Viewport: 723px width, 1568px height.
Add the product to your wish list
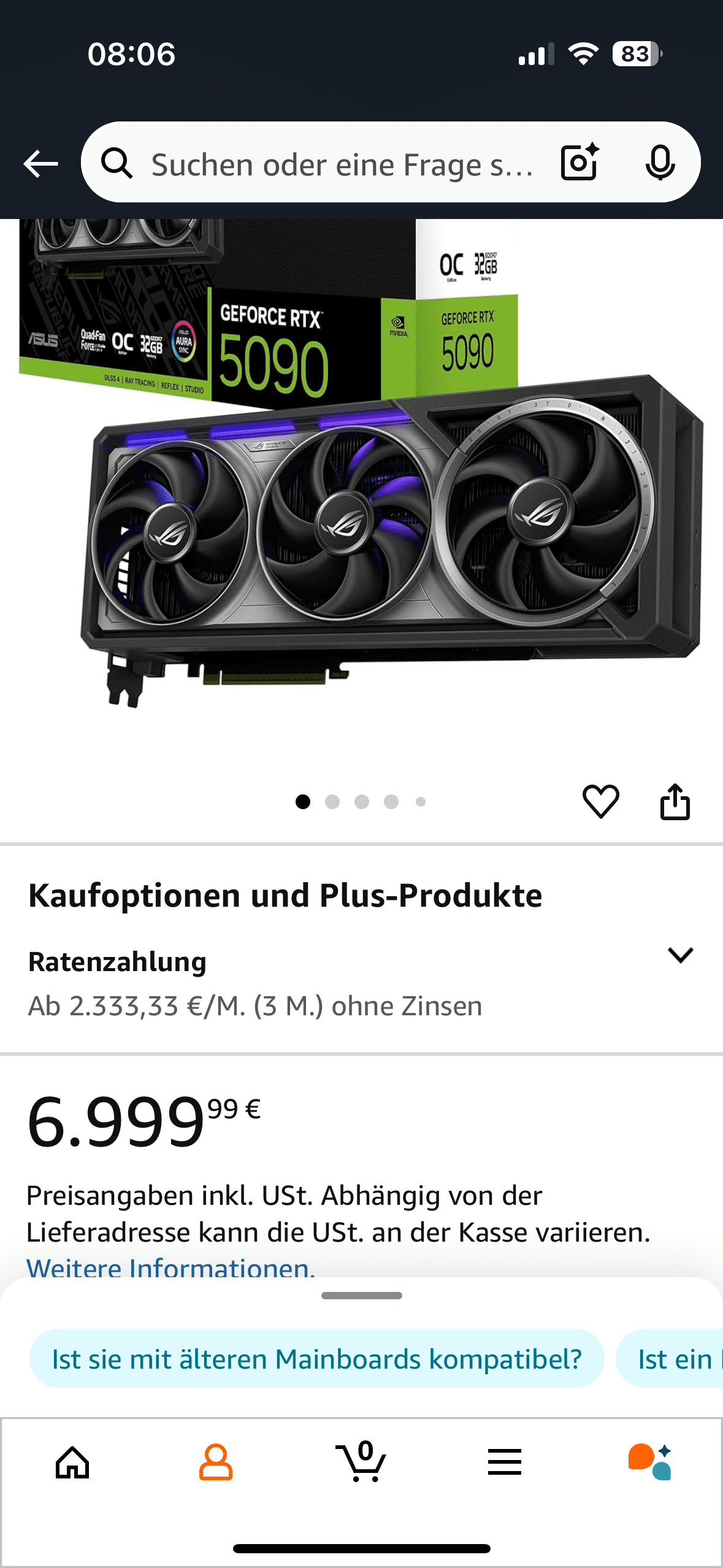pos(600,801)
